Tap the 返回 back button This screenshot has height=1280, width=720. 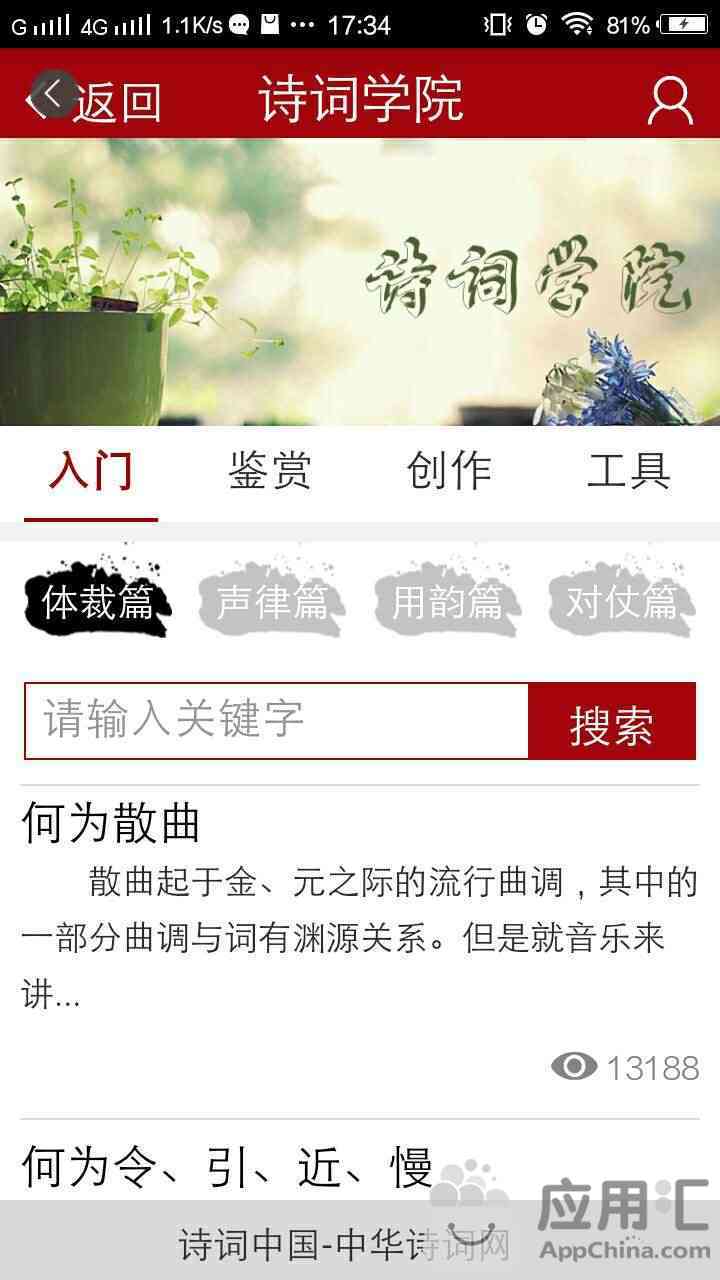coord(95,99)
